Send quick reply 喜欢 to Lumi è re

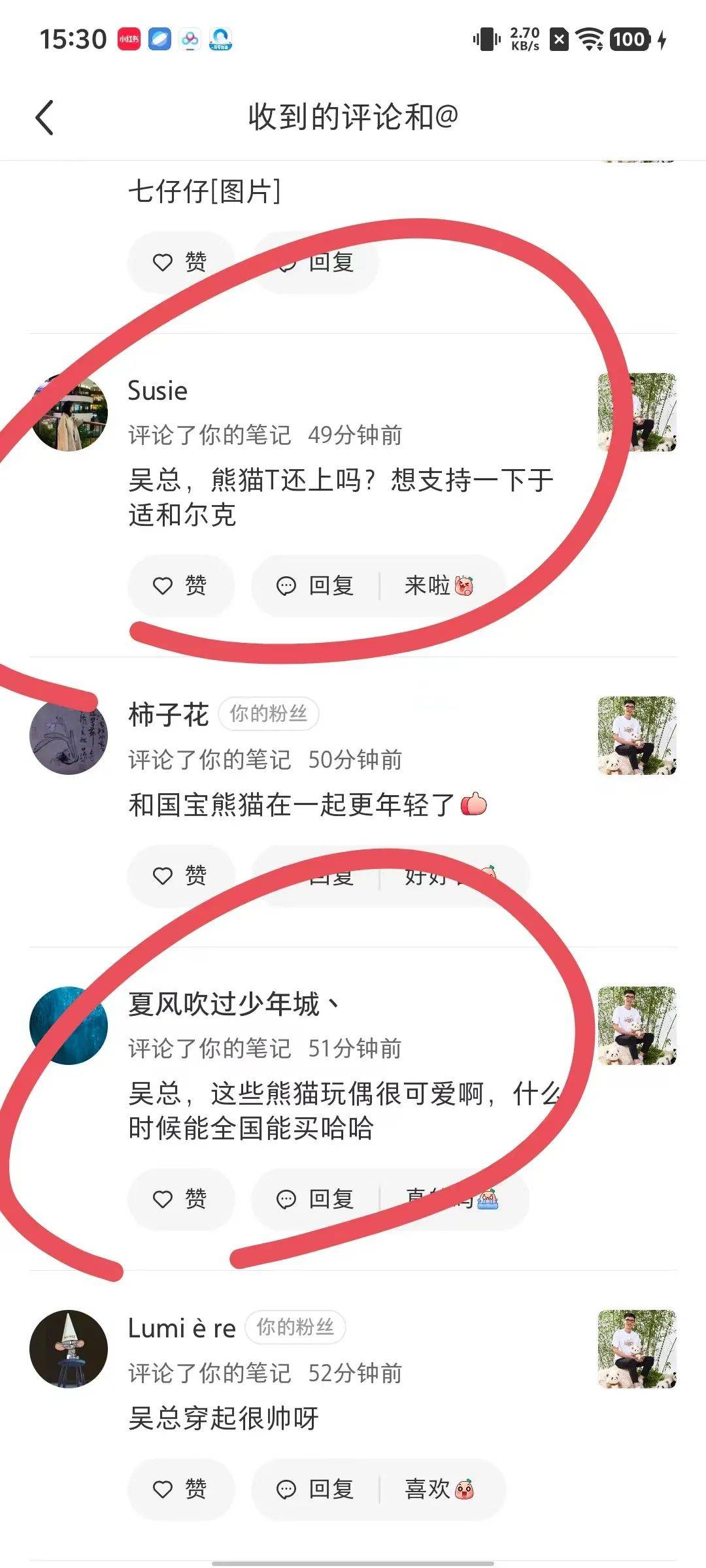pyautogui.click(x=439, y=1489)
